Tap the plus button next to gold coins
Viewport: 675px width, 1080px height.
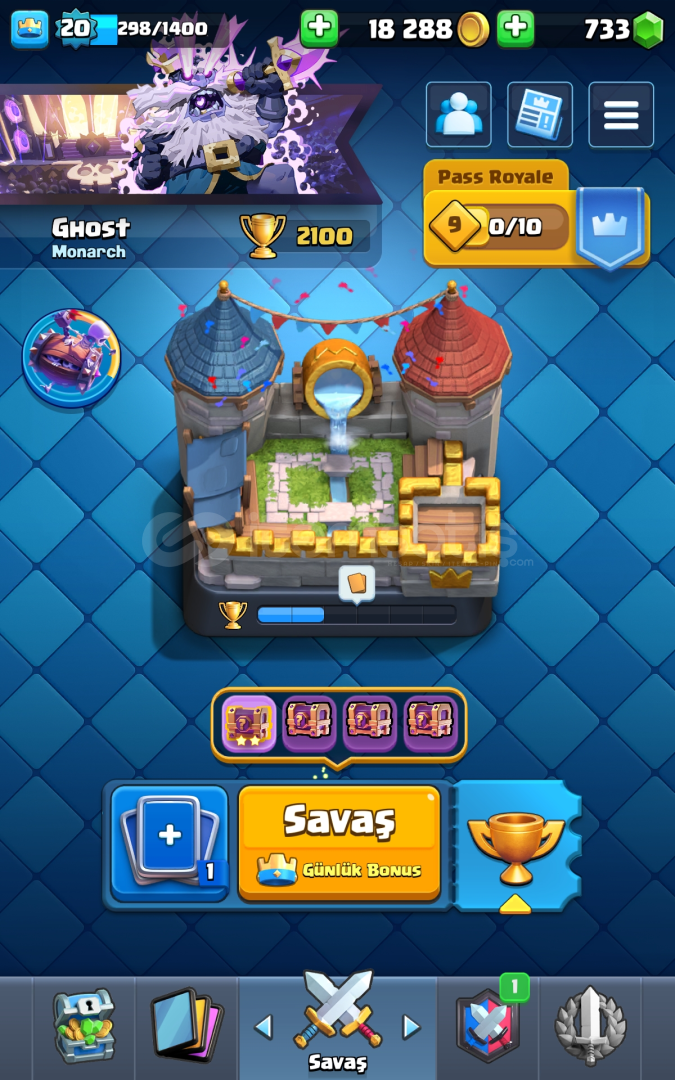pyautogui.click(x=319, y=29)
